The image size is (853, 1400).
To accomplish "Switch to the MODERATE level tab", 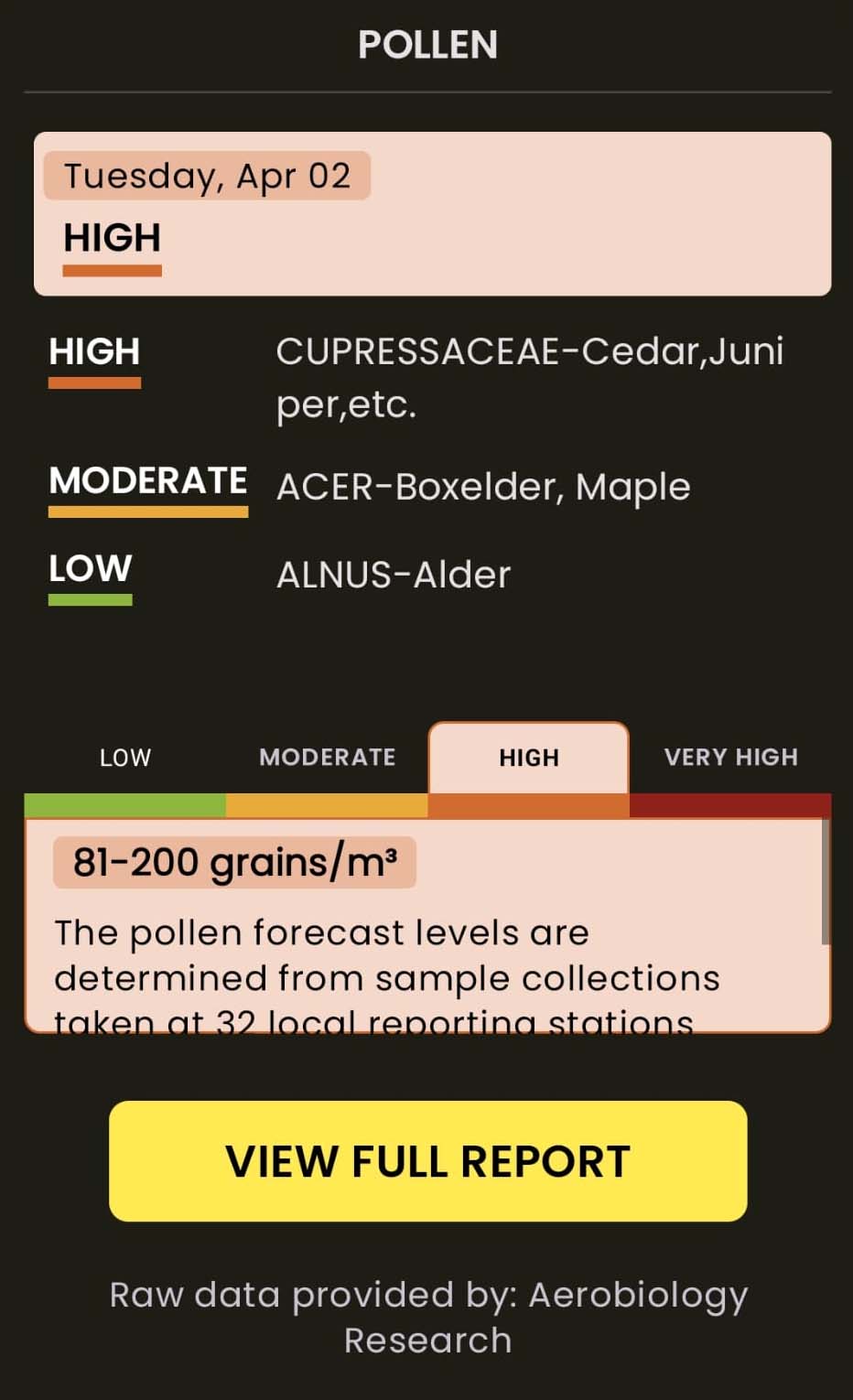I will (x=327, y=758).
